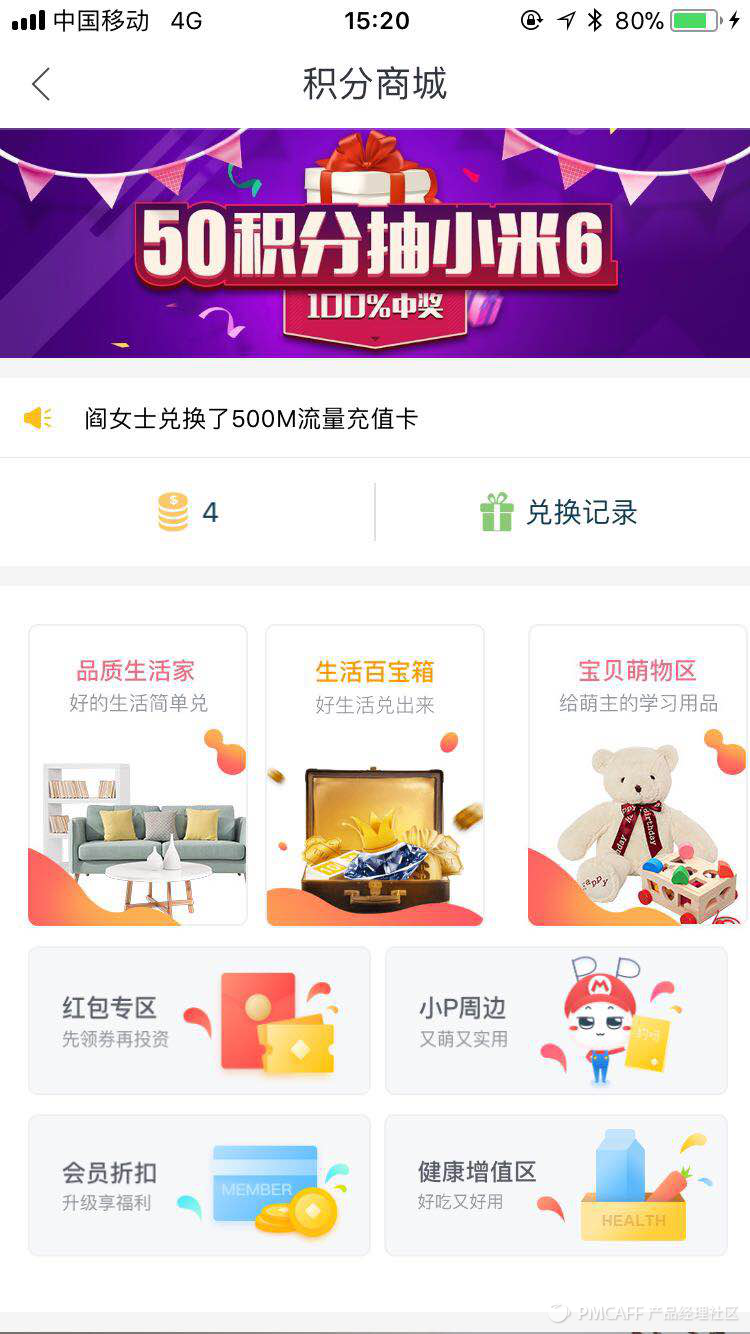This screenshot has height=1334, width=750.
Task: Tap the 阎女士兑换了500M流量充值卡 announcement
Action: pos(250,419)
